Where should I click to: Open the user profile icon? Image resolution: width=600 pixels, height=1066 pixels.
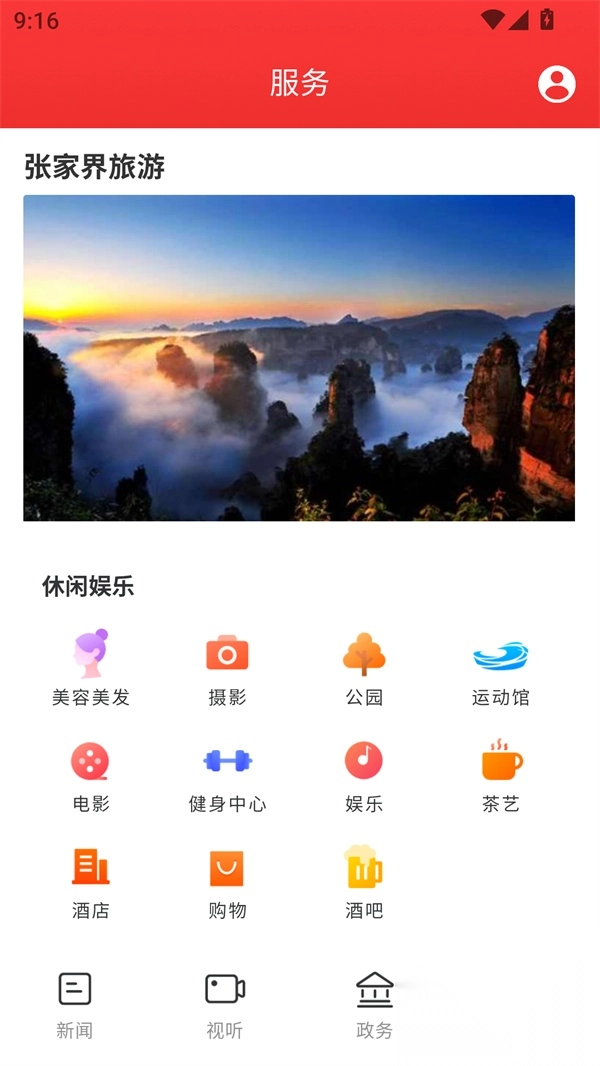(557, 83)
